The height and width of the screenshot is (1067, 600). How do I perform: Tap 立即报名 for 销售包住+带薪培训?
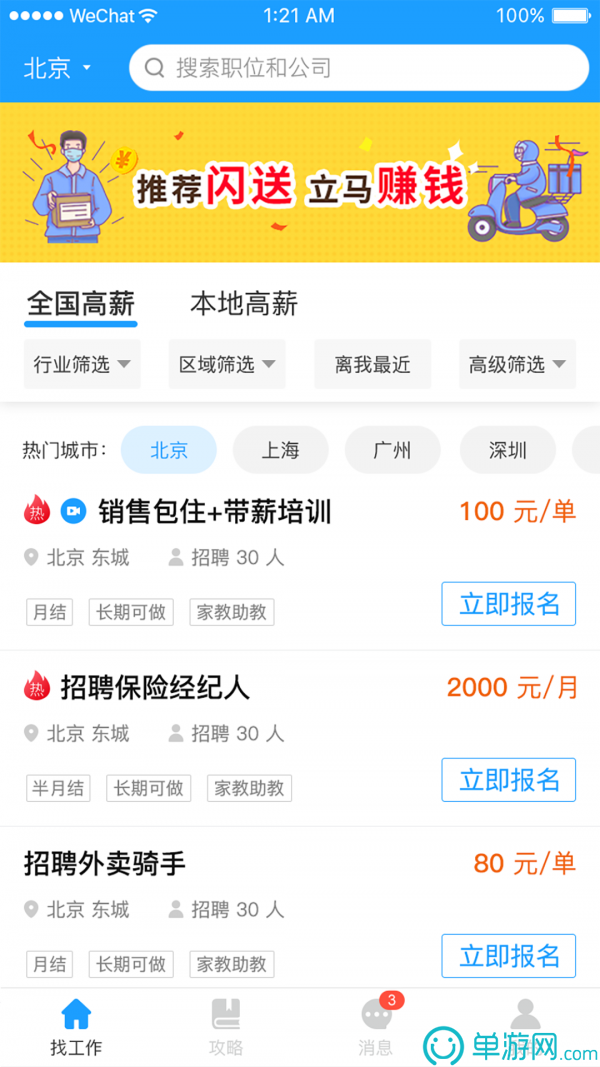(508, 604)
